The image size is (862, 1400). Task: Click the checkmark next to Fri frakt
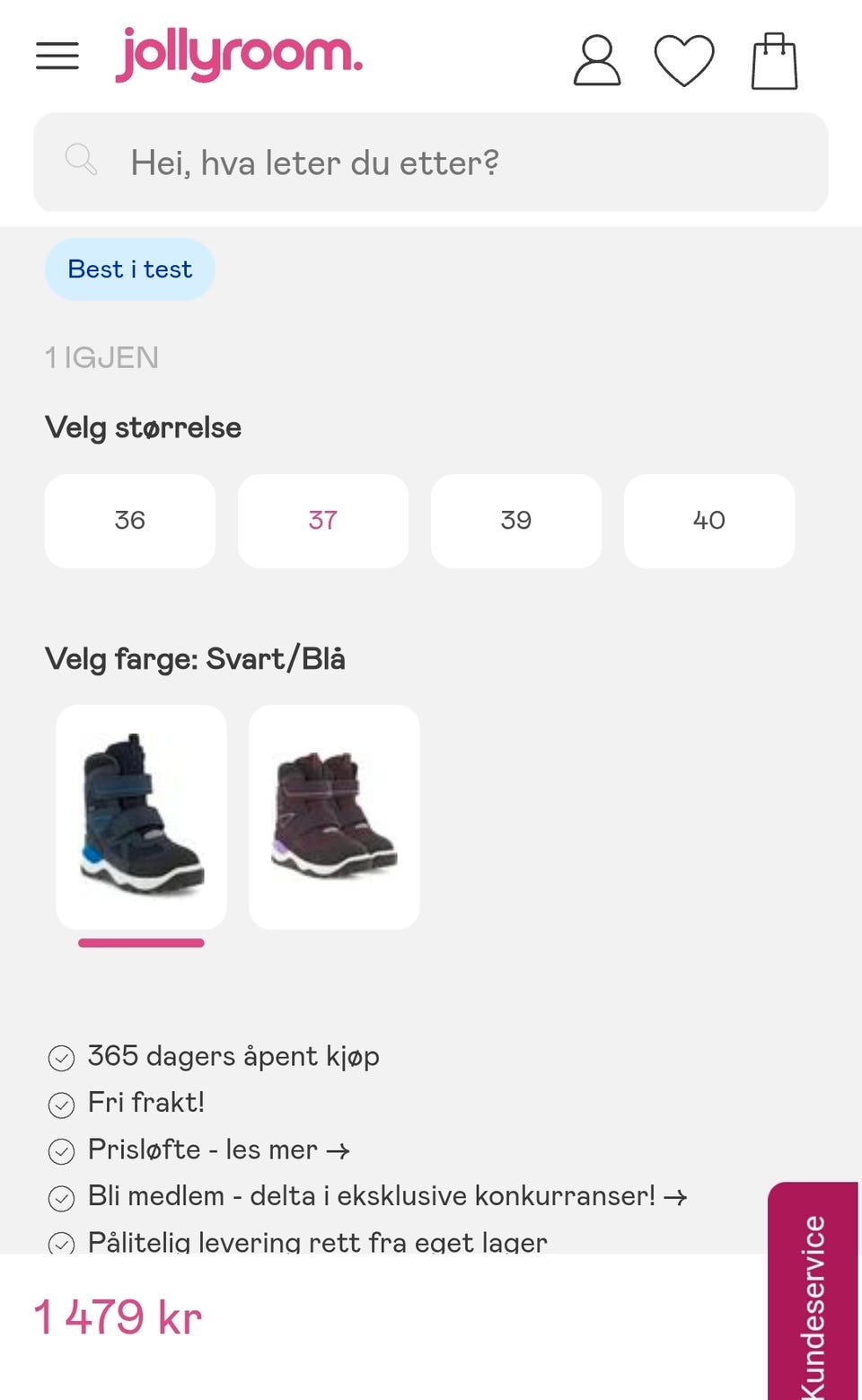(x=60, y=1105)
